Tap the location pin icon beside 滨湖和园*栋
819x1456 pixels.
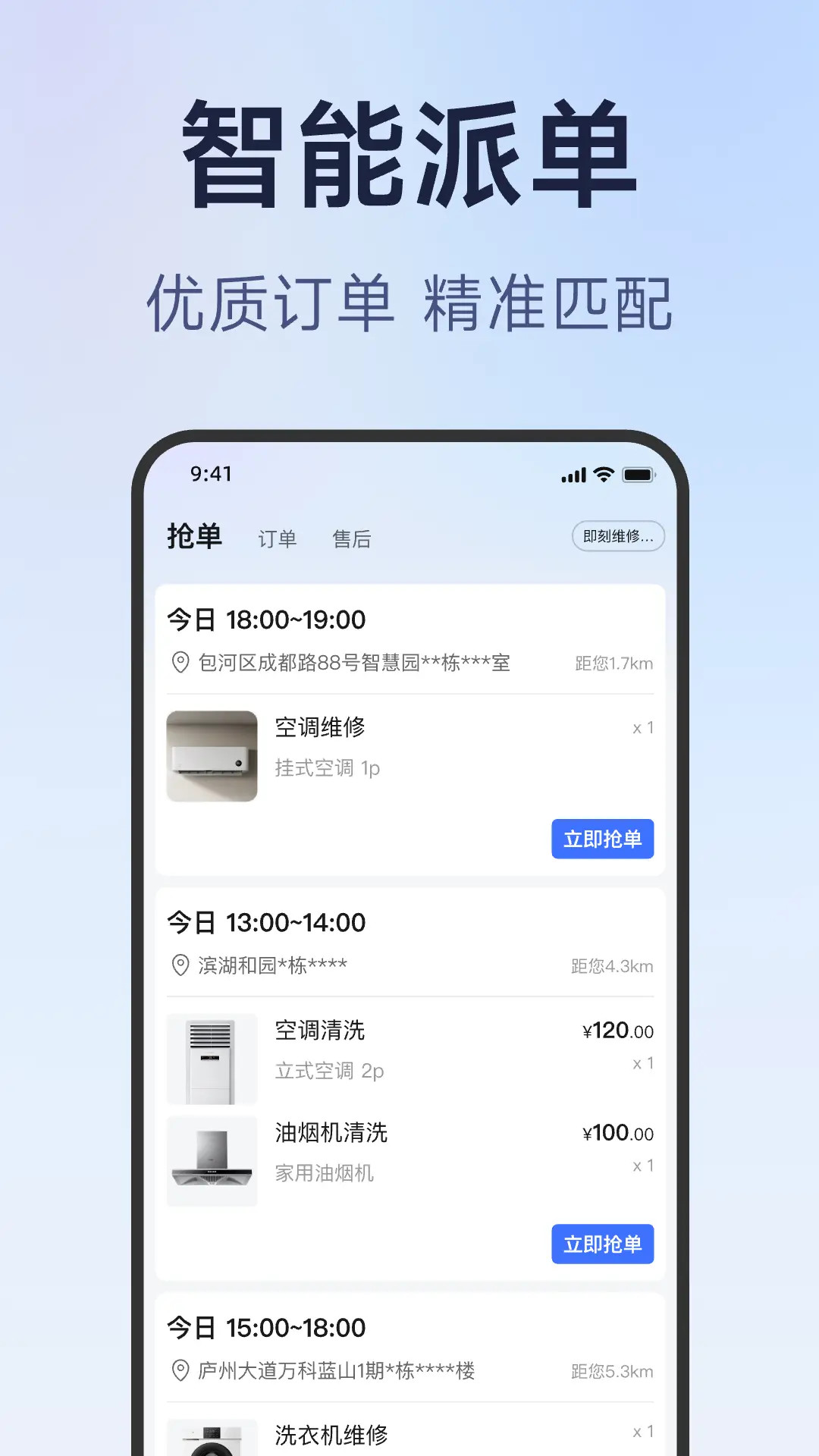pos(180,966)
